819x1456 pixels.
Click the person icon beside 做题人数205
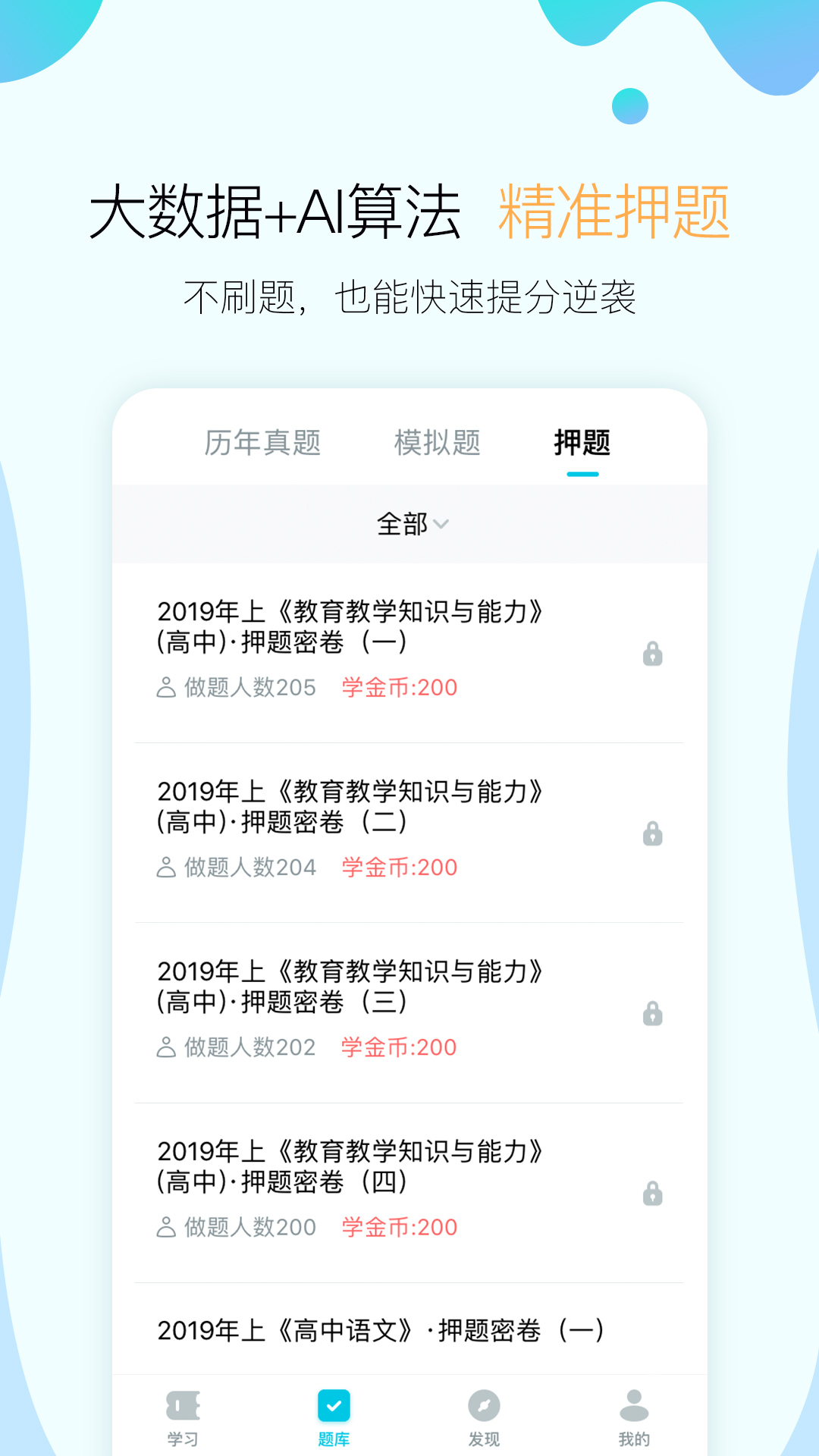pyautogui.click(x=165, y=689)
